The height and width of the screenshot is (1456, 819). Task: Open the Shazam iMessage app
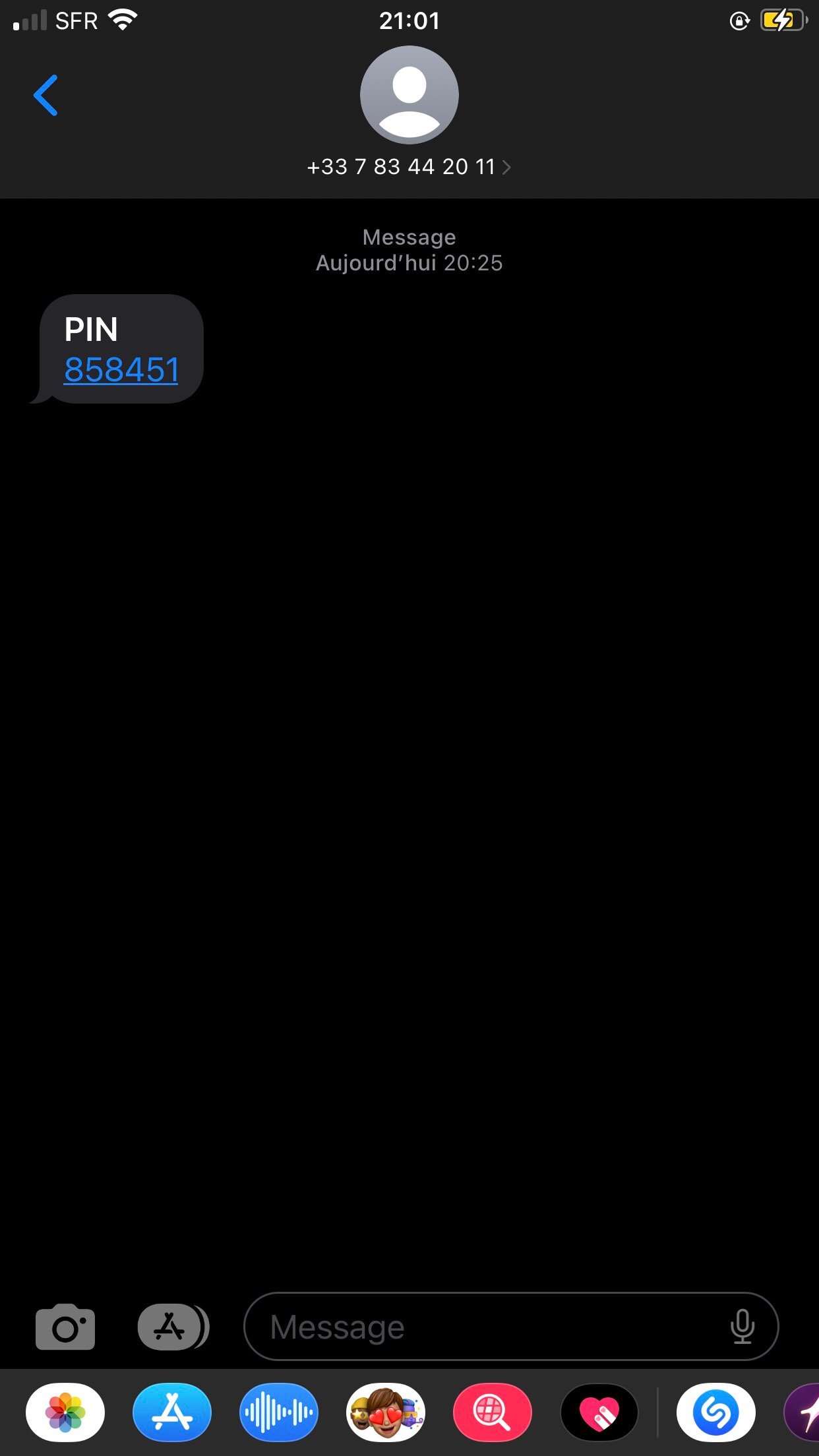coord(715,1412)
